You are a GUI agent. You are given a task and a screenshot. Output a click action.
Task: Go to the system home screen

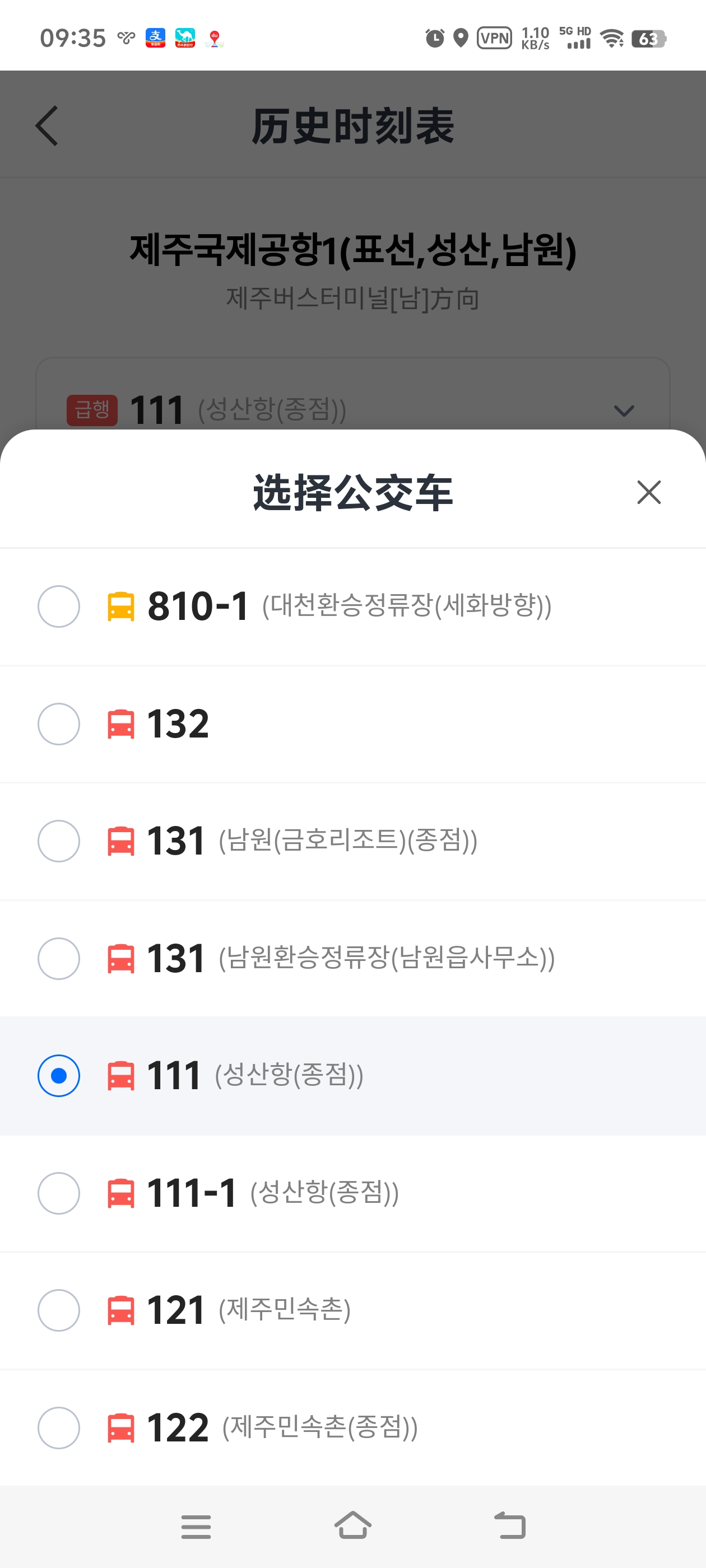coord(352,1526)
